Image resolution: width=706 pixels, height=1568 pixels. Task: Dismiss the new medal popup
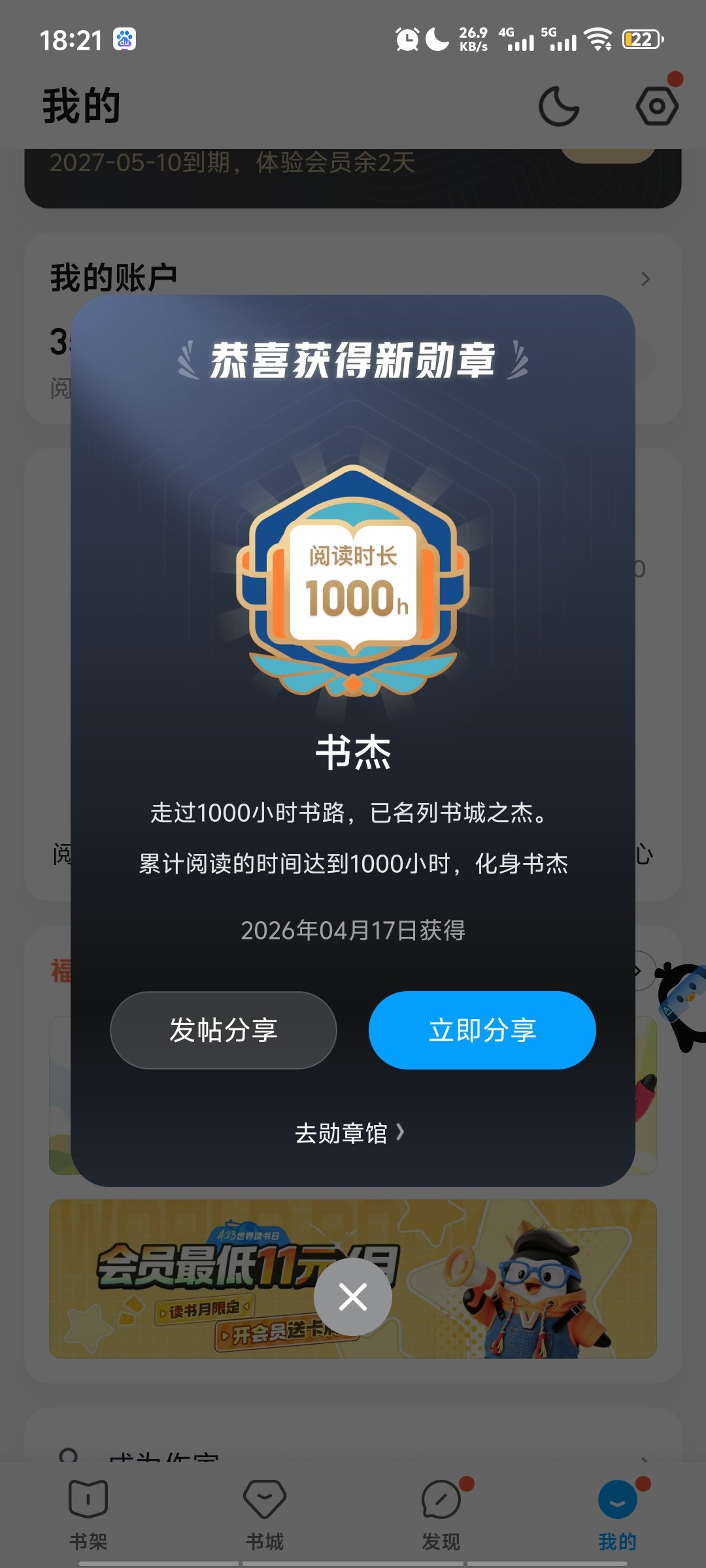click(x=353, y=1297)
